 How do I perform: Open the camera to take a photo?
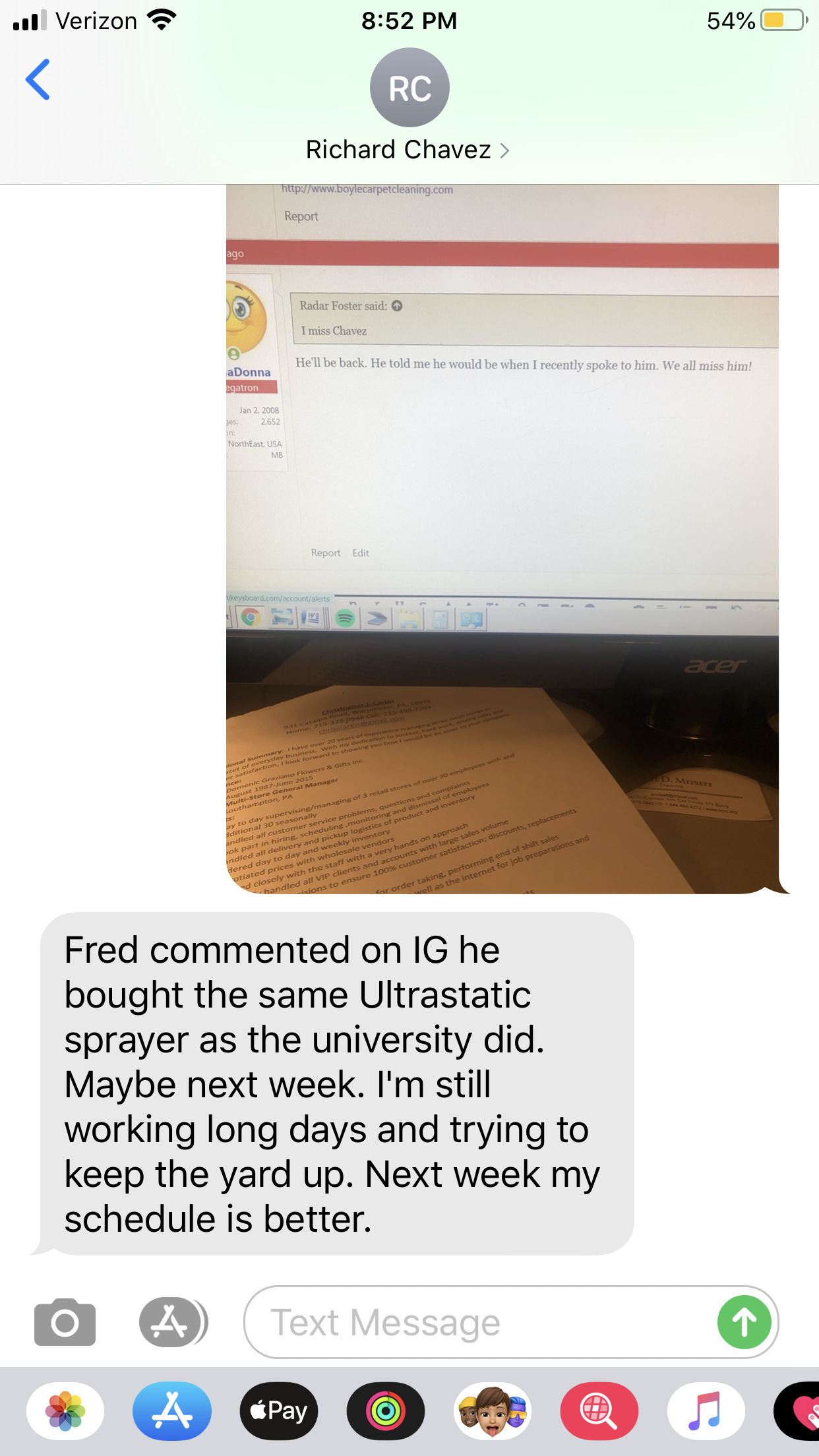[65, 1322]
